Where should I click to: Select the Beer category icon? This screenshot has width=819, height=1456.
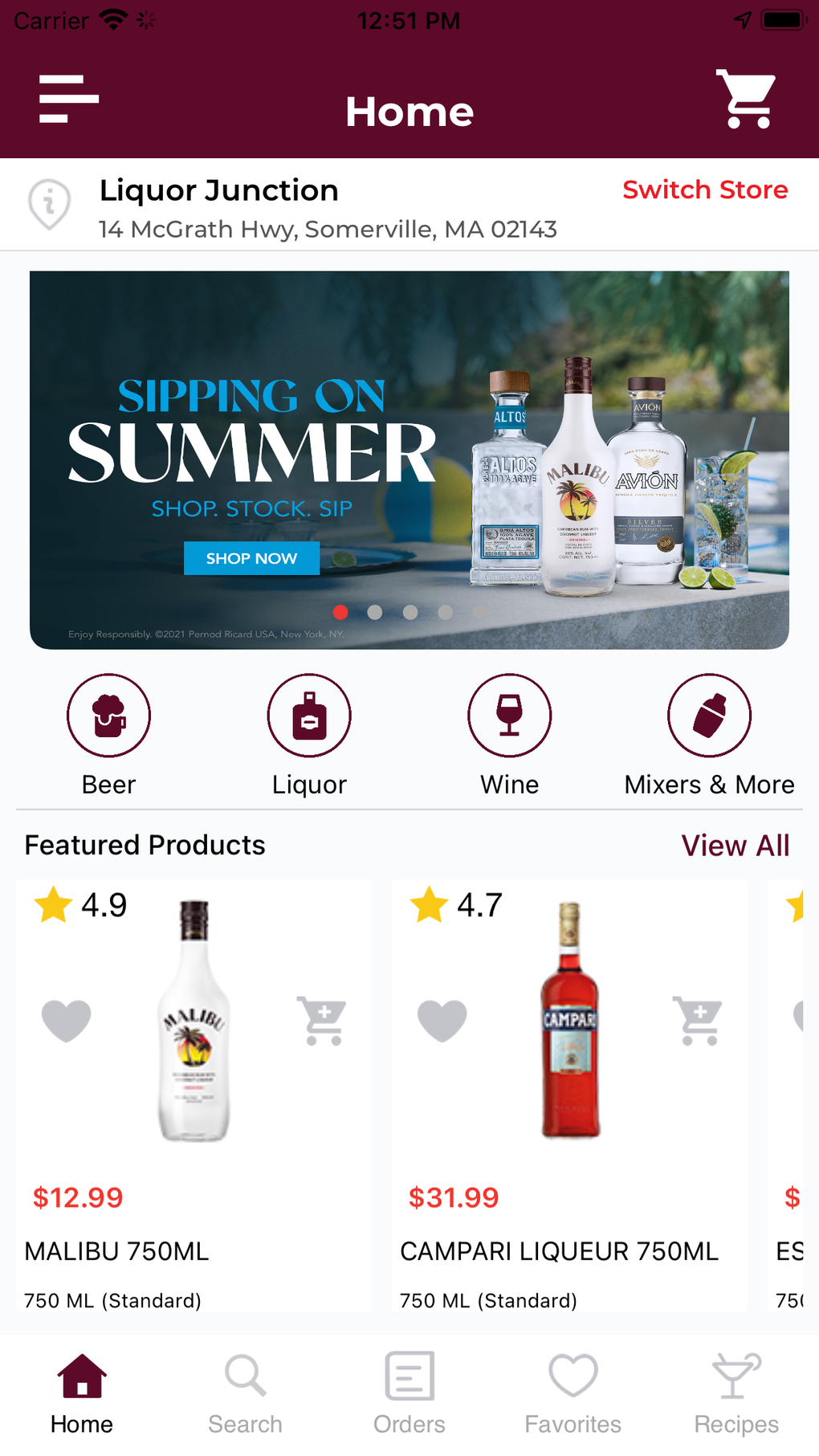pyautogui.click(x=108, y=714)
